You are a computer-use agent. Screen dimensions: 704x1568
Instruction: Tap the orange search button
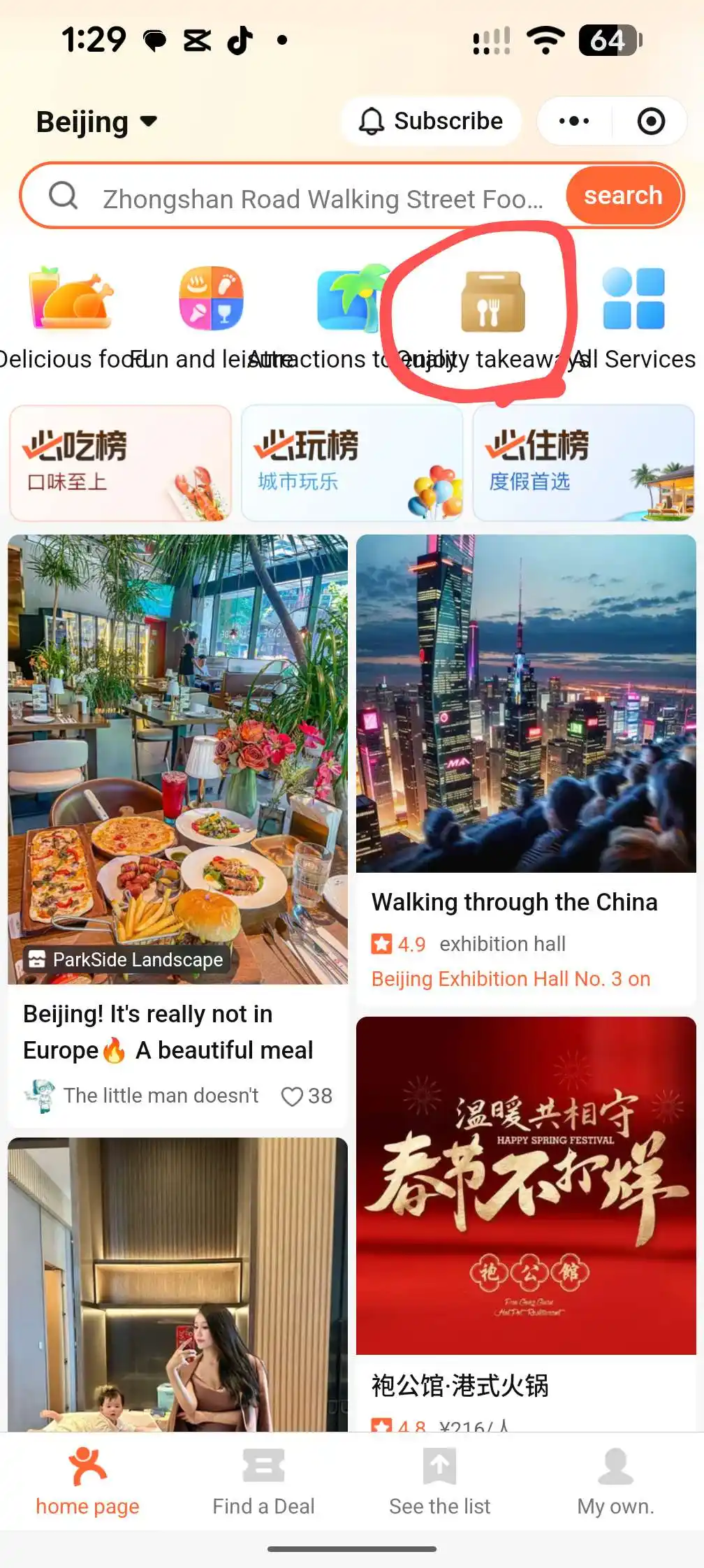click(622, 196)
